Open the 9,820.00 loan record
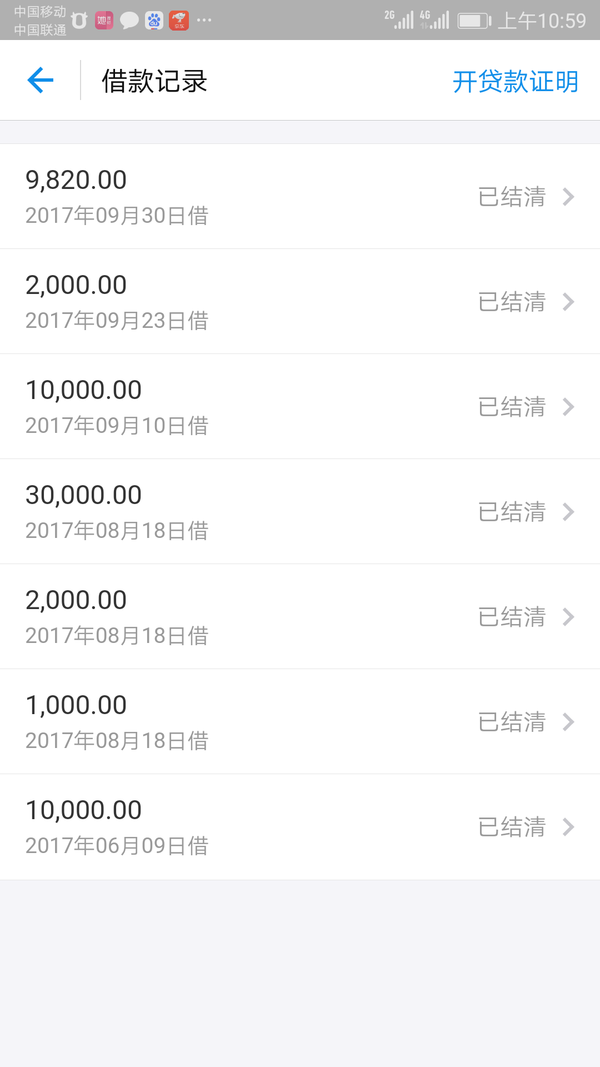The image size is (600, 1067). [300, 196]
